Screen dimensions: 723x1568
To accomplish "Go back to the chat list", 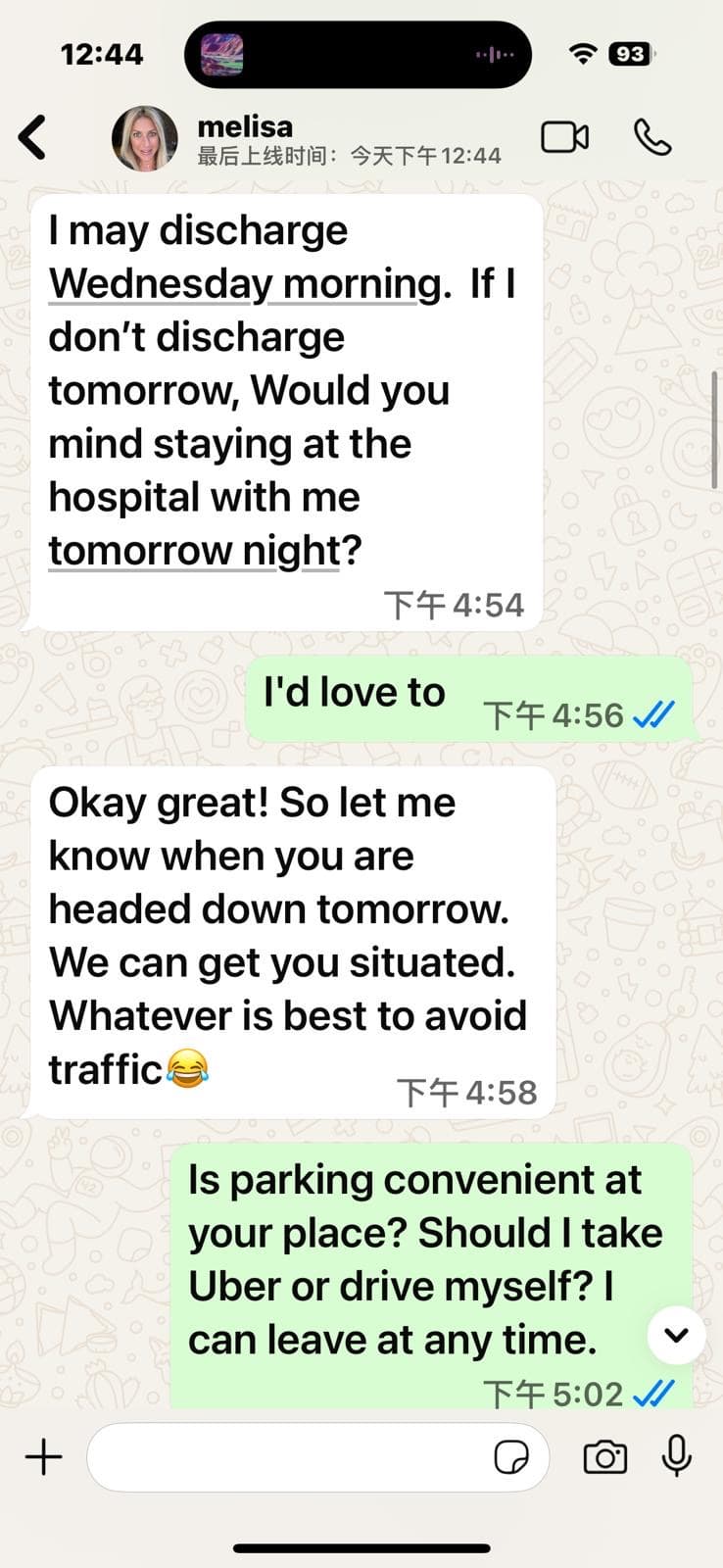I will [32, 137].
